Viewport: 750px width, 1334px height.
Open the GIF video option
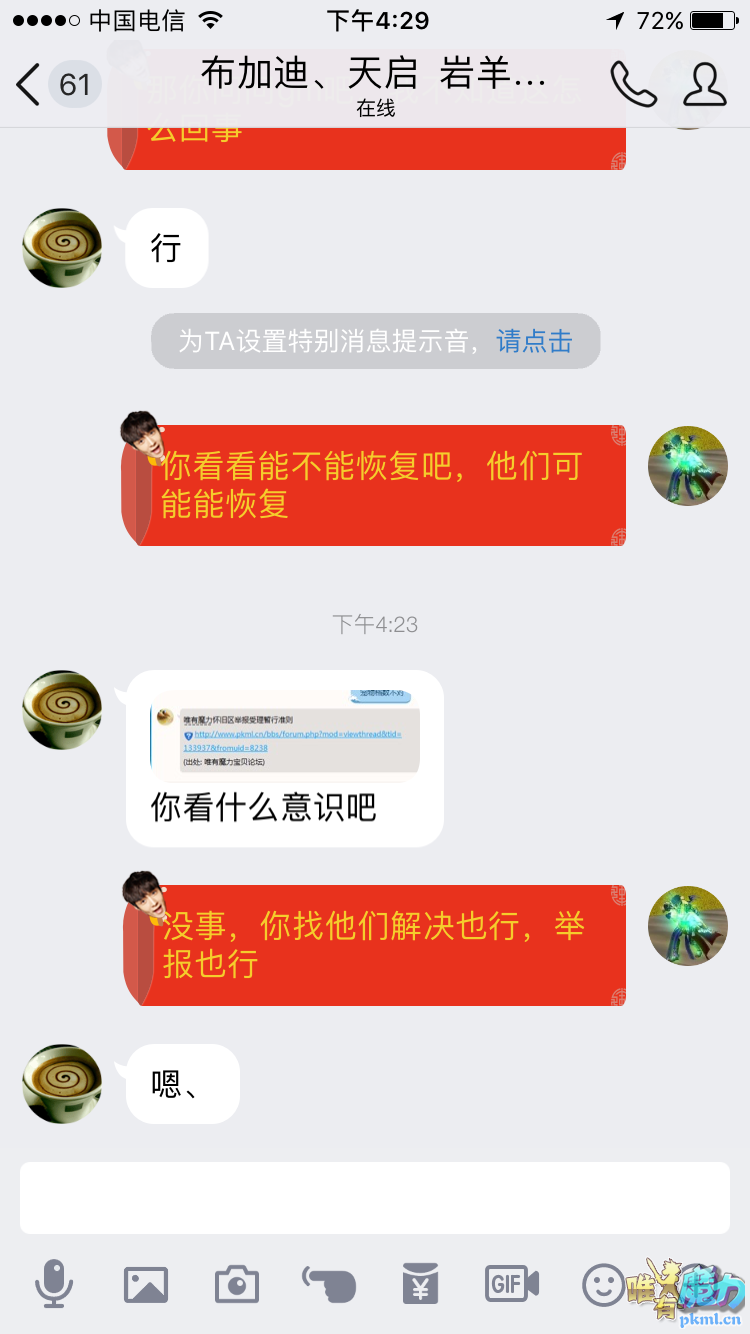512,1283
